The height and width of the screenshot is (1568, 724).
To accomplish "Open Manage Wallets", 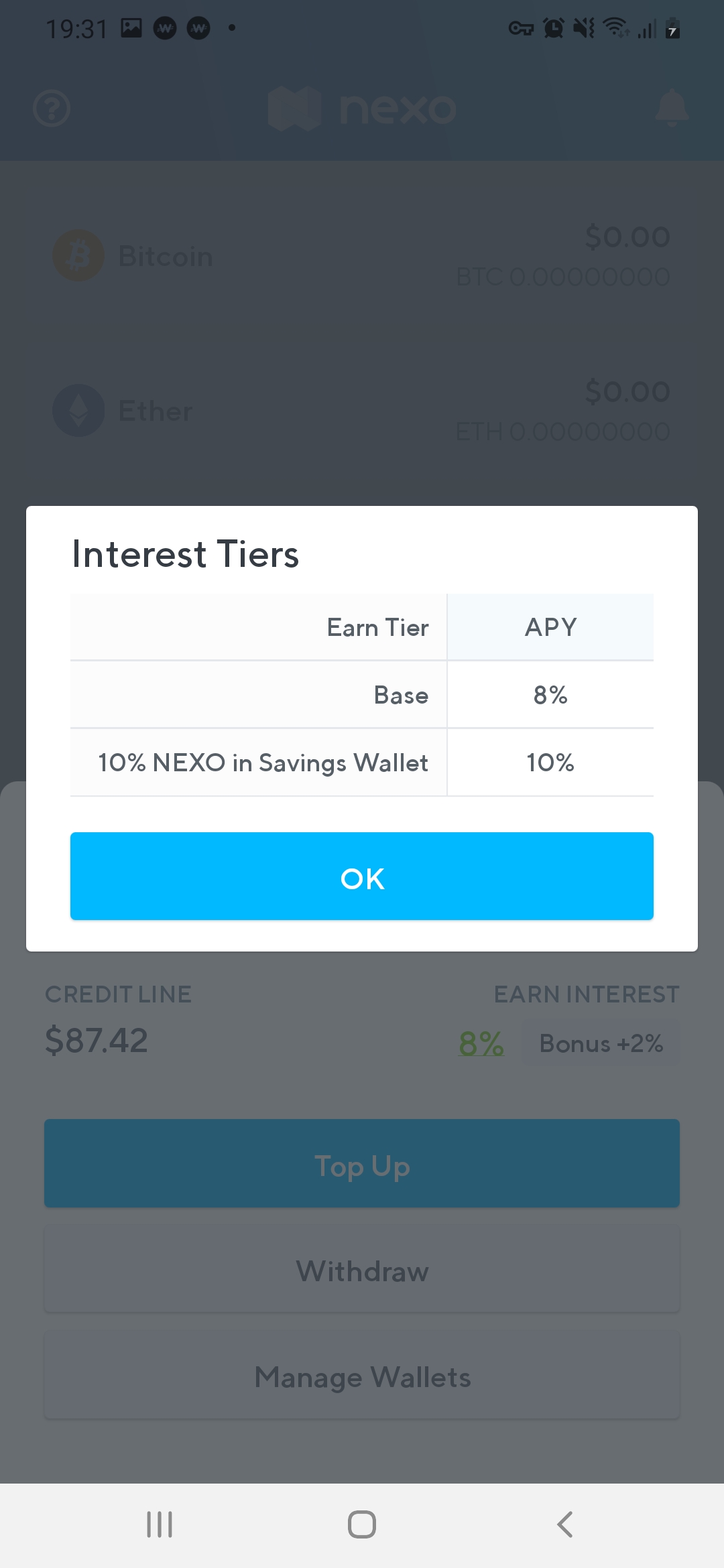I will point(362,1376).
